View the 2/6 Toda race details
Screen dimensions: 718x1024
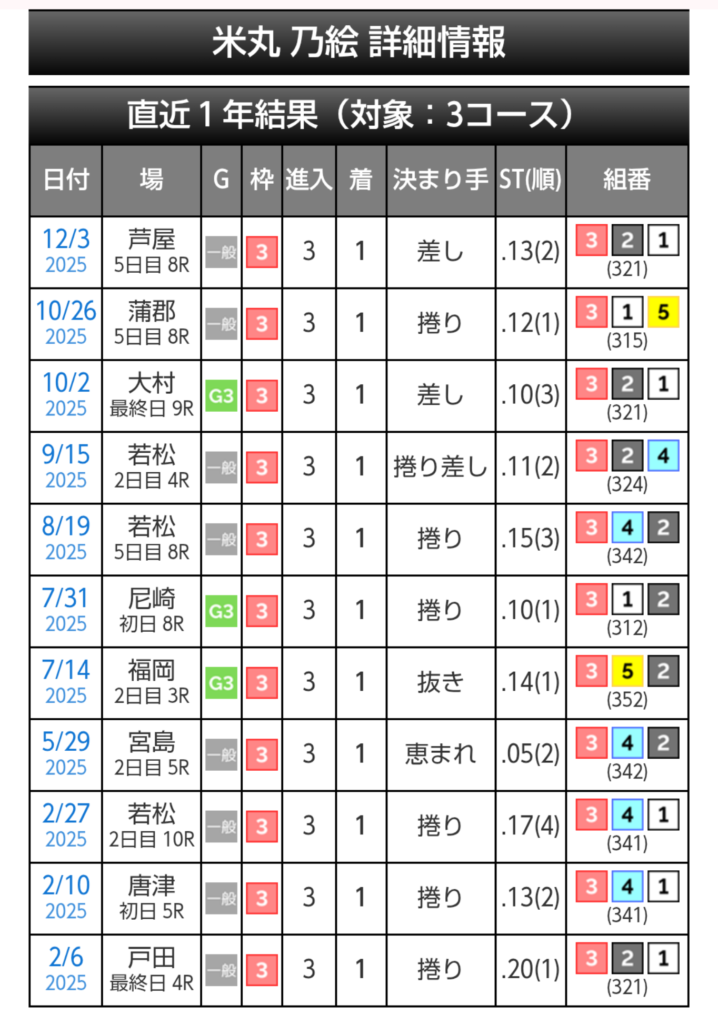(66, 959)
